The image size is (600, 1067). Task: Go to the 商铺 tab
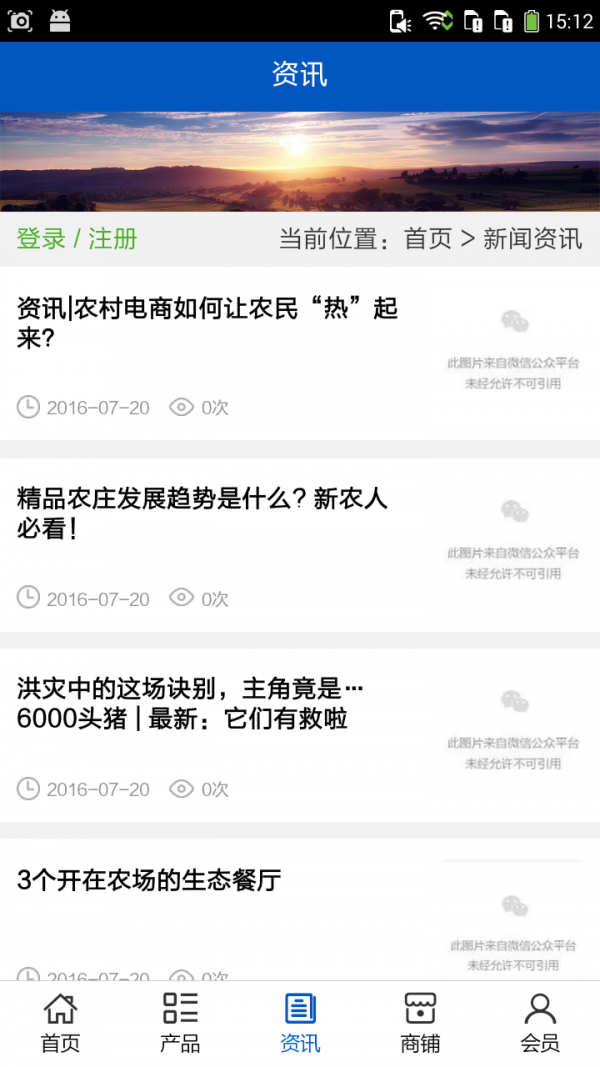[x=420, y=1023]
